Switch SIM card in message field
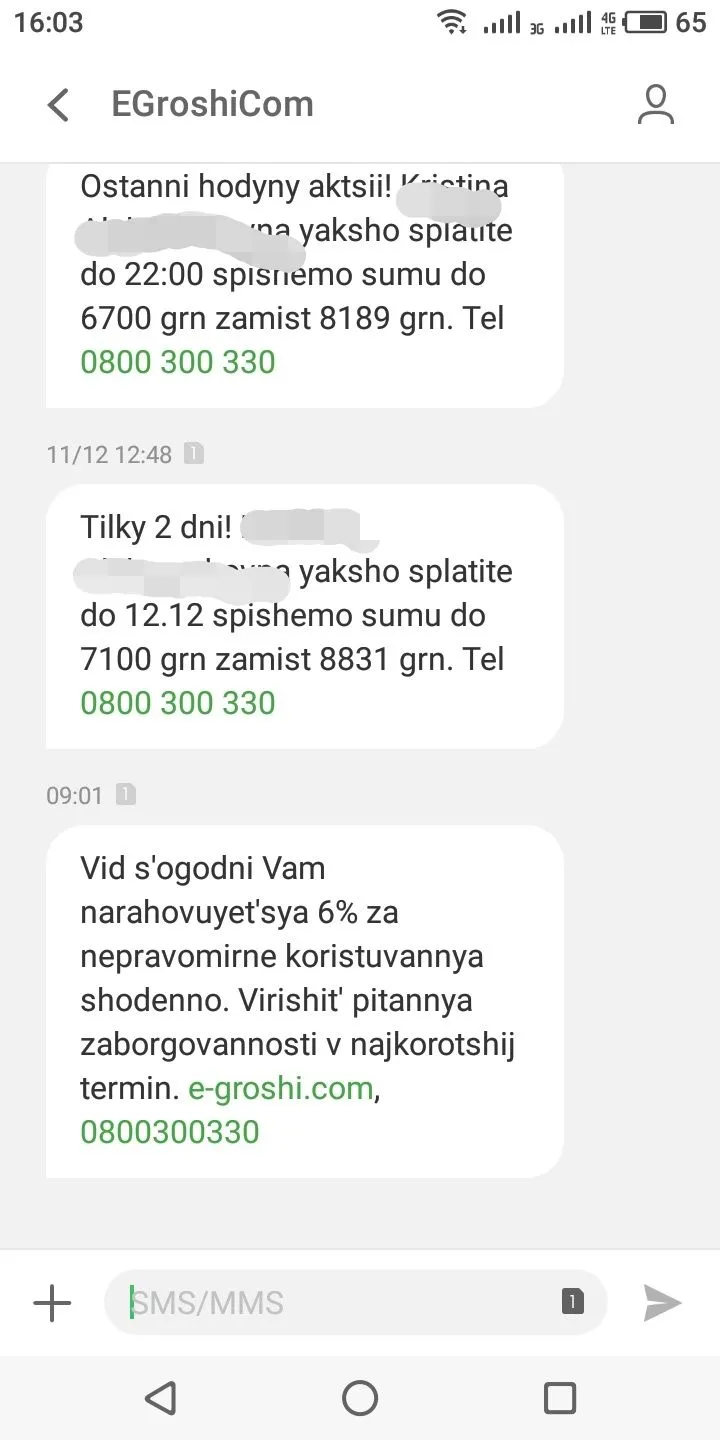This screenshot has height=1440, width=720. pos(572,1302)
